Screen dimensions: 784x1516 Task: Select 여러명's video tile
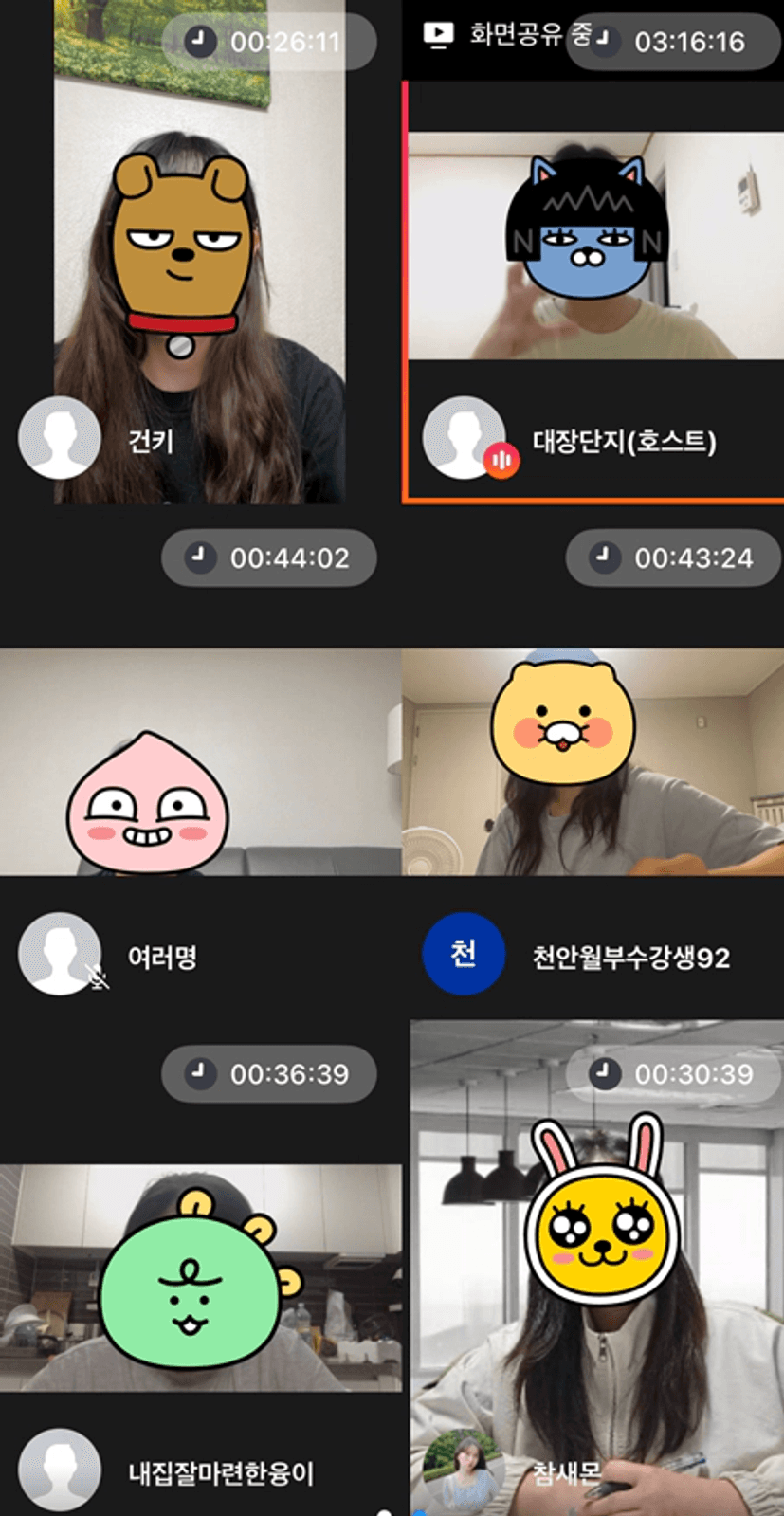199,761
